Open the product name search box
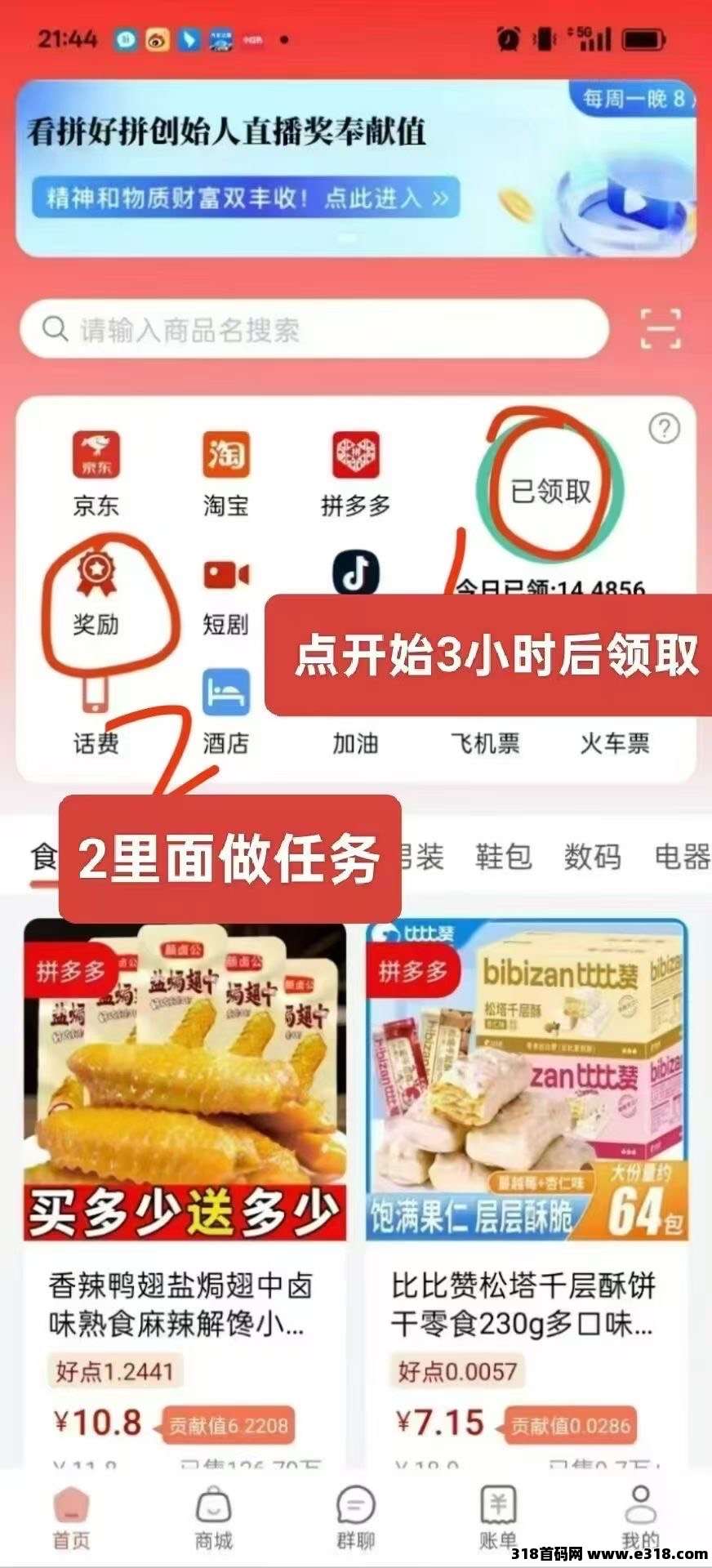Viewport: 712px width, 1568px height. click(x=314, y=329)
